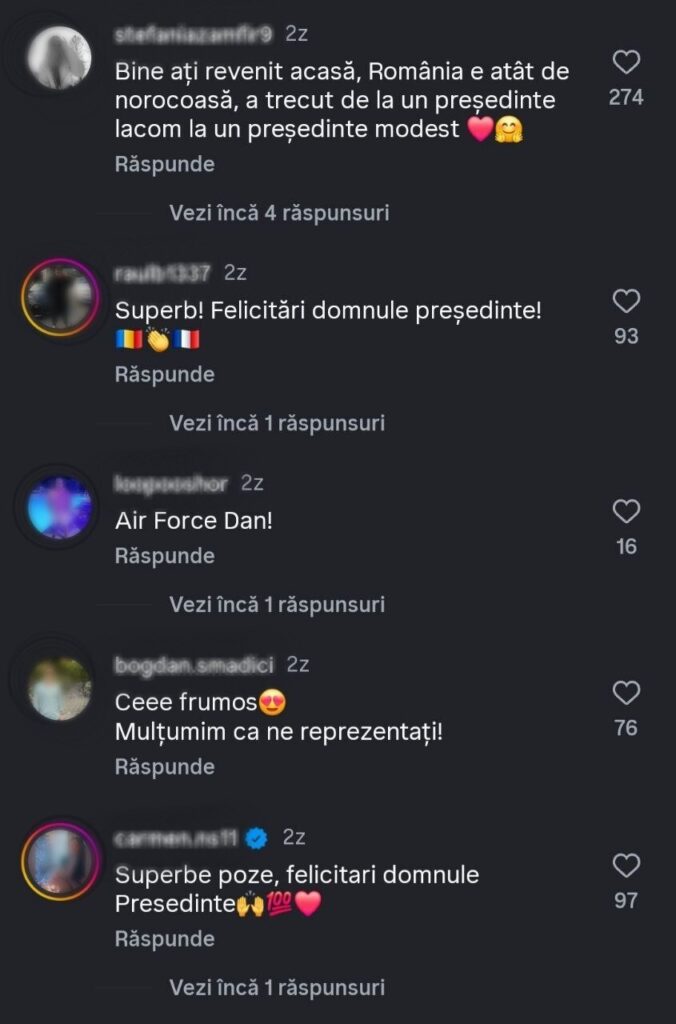
Task: Reply to the 'Ceee frumos' comment
Action: click(x=165, y=767)
